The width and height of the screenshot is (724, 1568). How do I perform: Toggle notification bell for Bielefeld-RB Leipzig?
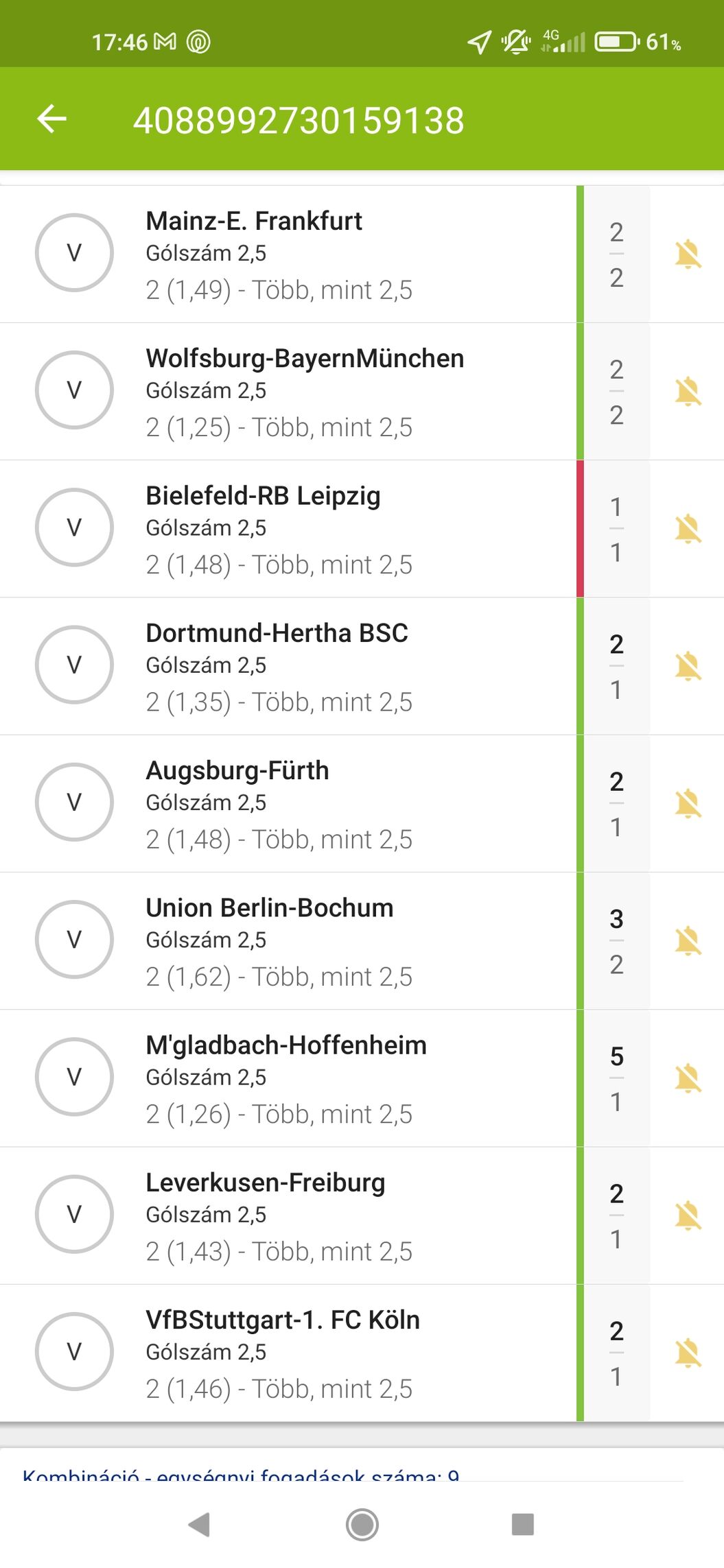[x=688, y=529]
